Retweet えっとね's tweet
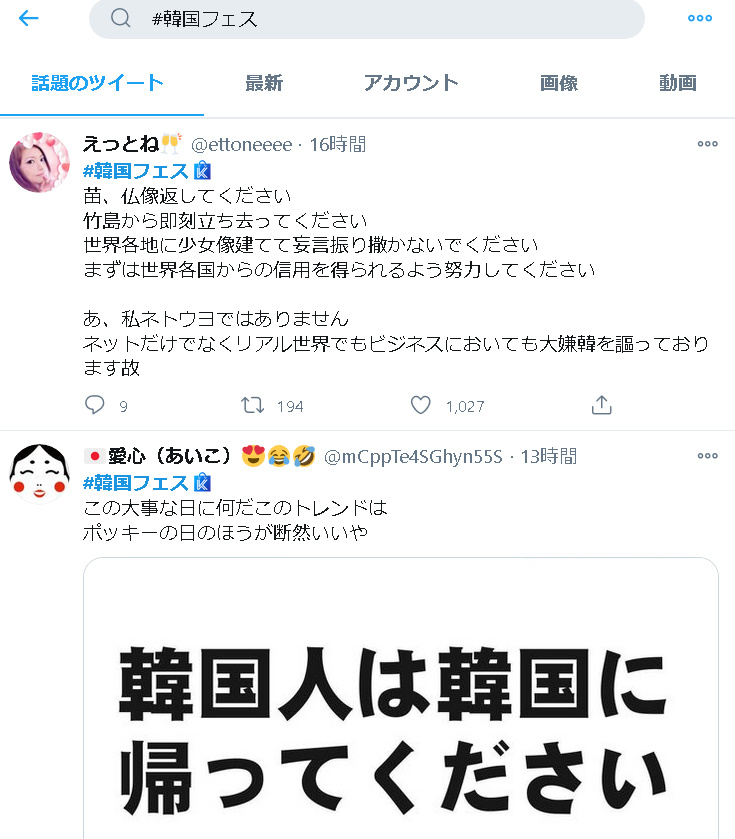Screen dimensions: 735x839 [x=253, y=405]
